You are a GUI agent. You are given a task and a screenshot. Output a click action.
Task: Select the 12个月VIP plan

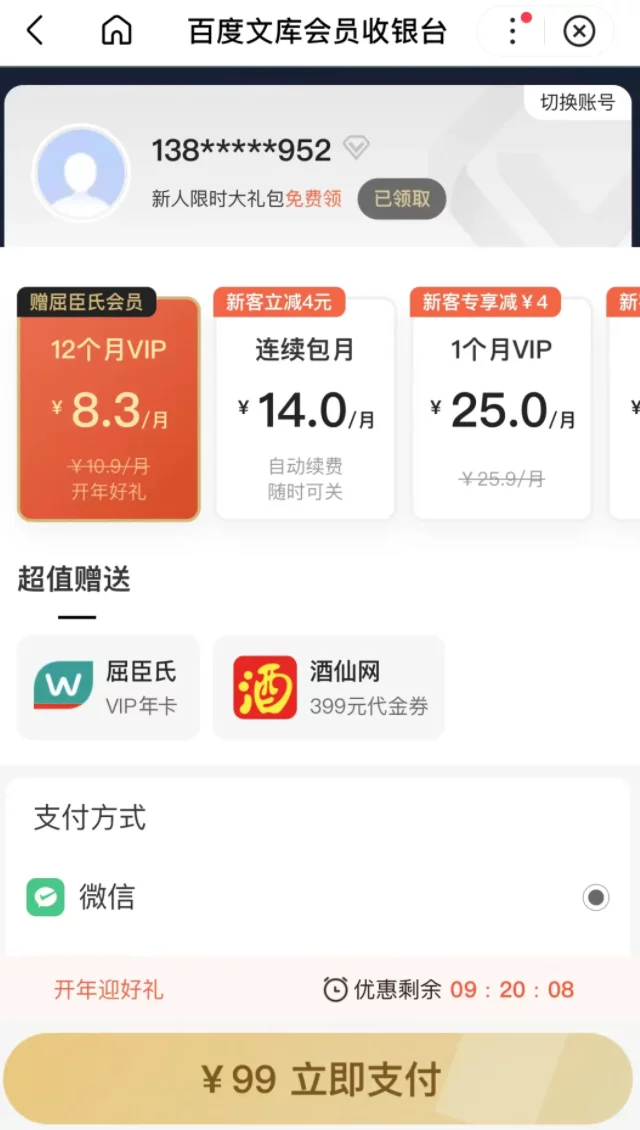tap(109, 410)
